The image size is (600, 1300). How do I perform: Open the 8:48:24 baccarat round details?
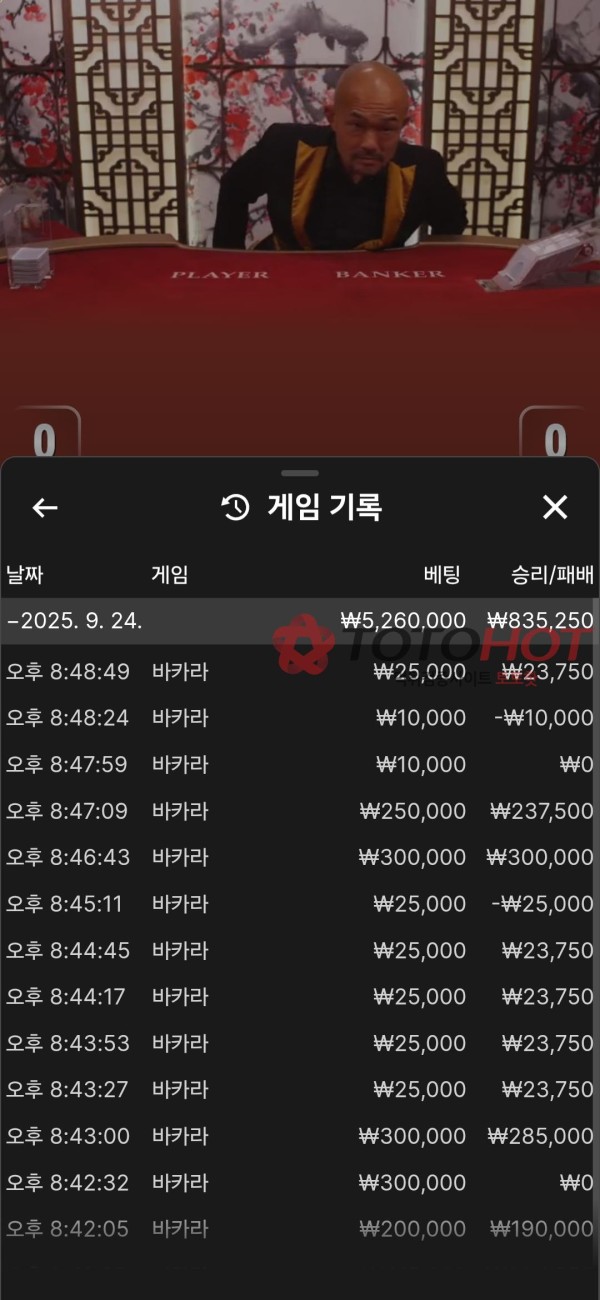pos(300,718)
